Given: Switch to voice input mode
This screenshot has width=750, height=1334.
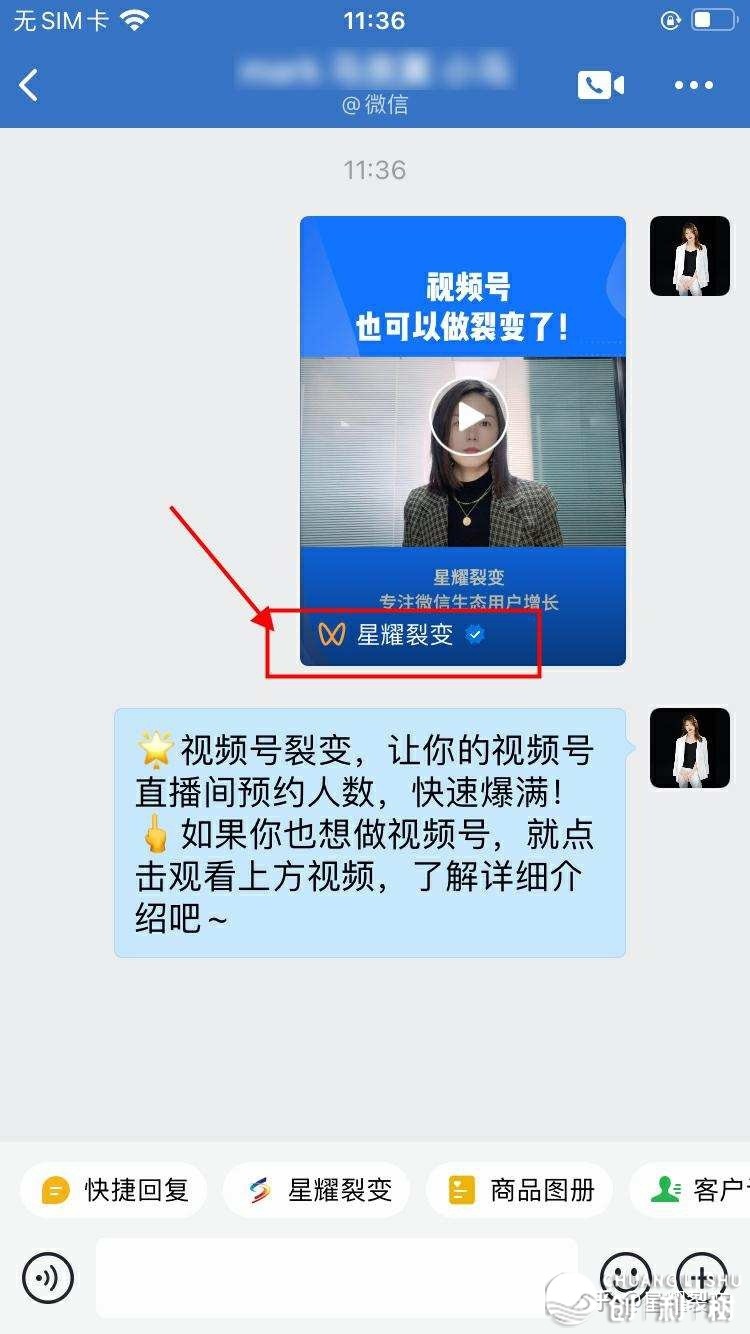Looking at the screenshot, I should [48, 1277].
